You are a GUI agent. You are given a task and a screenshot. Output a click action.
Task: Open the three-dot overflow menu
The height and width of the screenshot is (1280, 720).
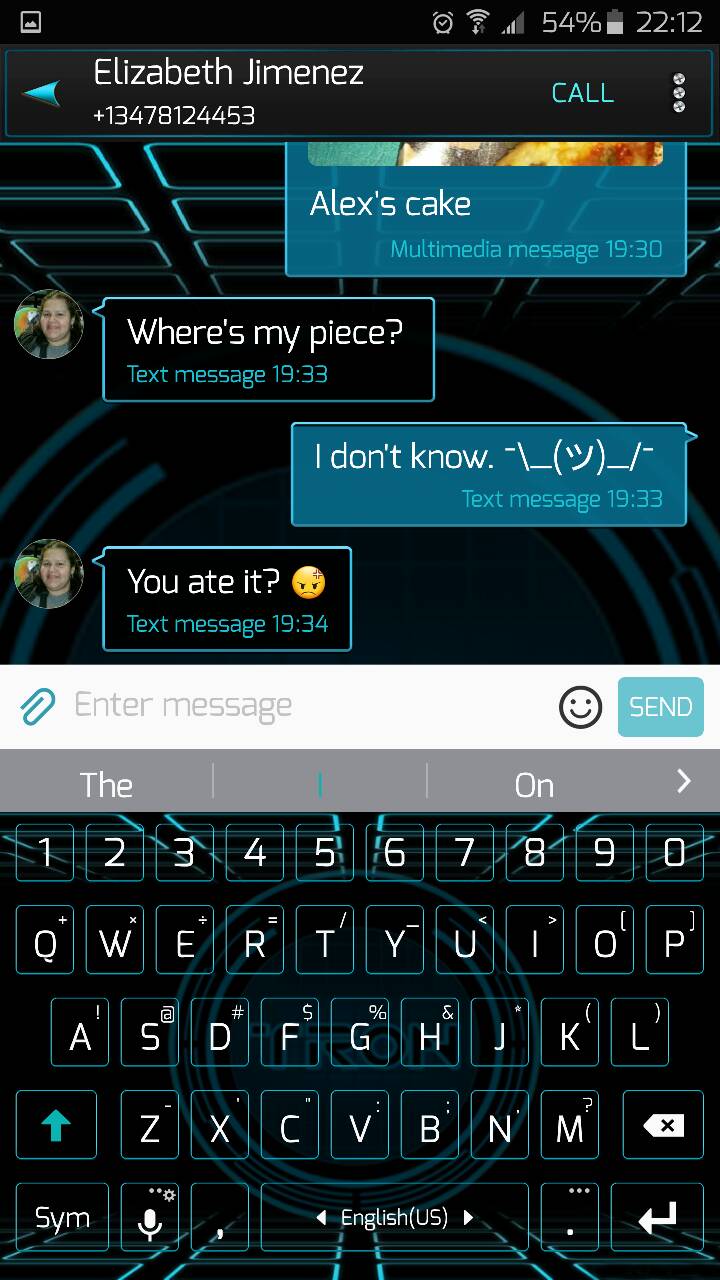click(679, 93)
